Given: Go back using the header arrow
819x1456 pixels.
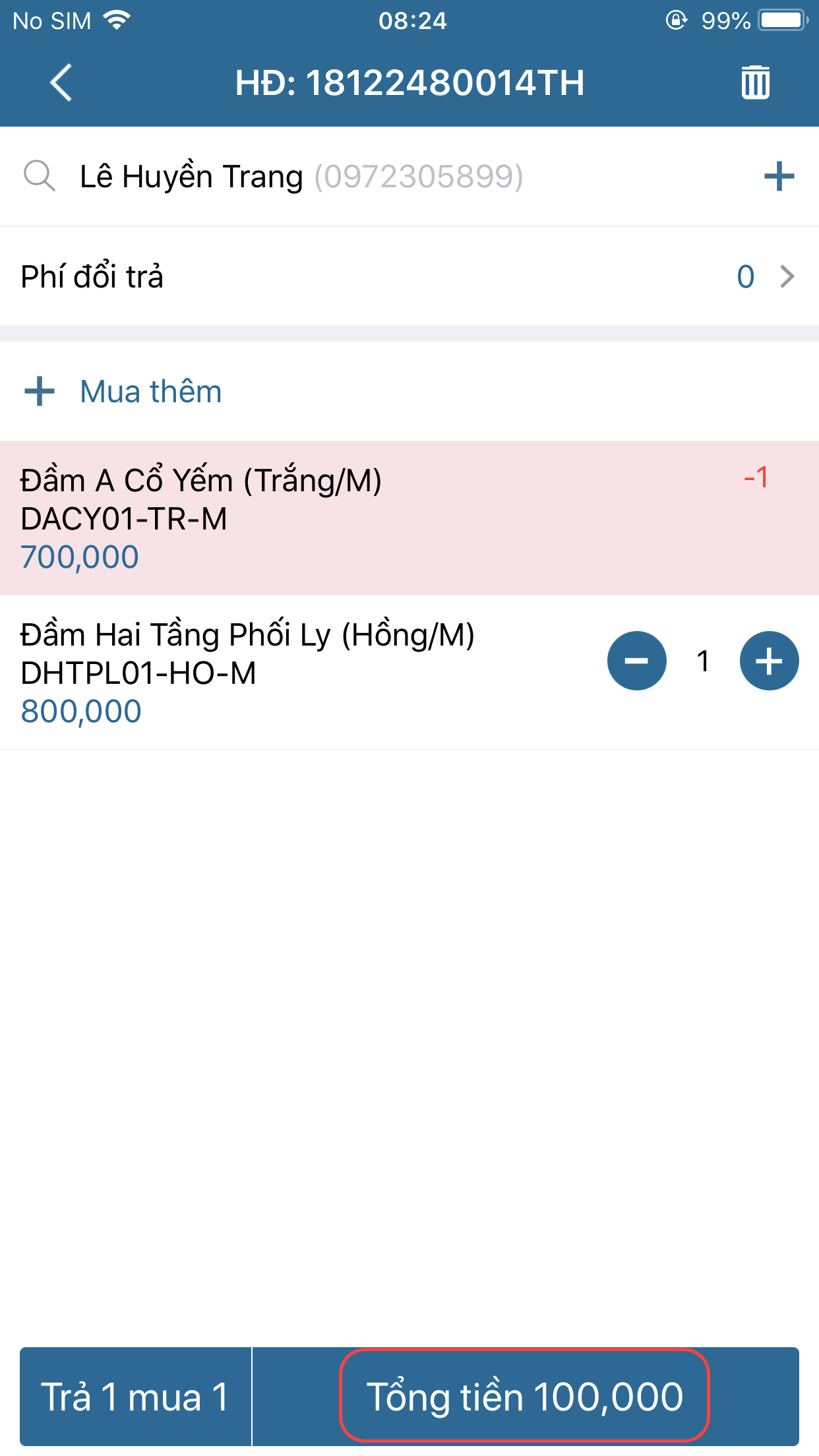Looking at the screenshot, I should (61, 83).
